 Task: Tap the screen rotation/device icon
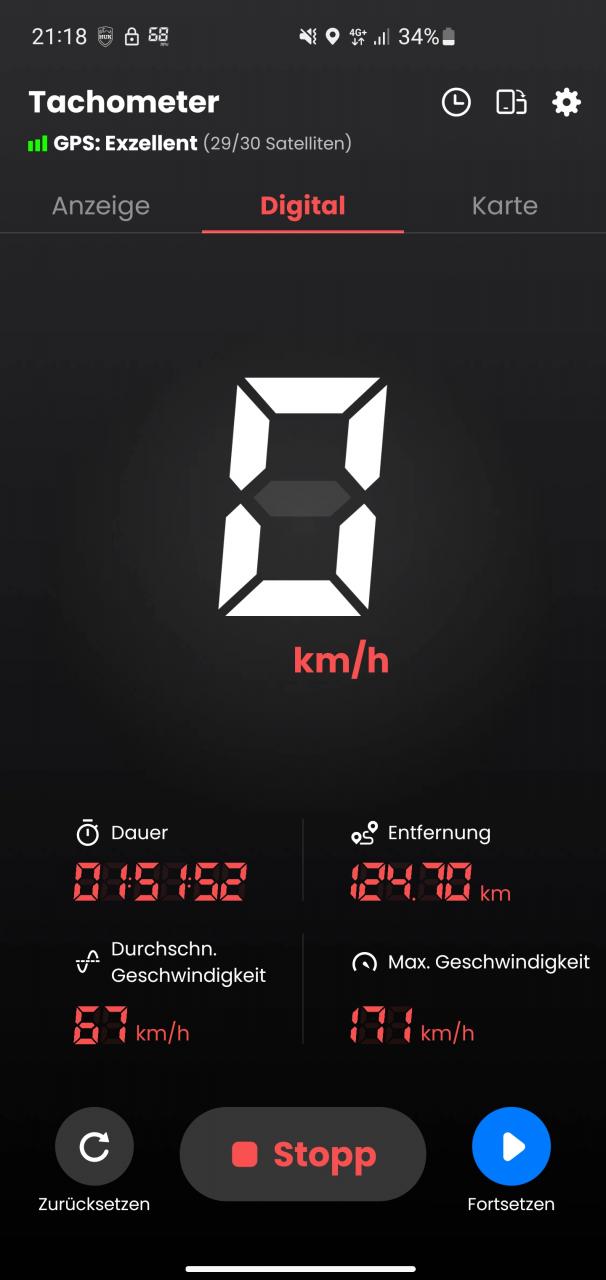[x=511, y=102]
